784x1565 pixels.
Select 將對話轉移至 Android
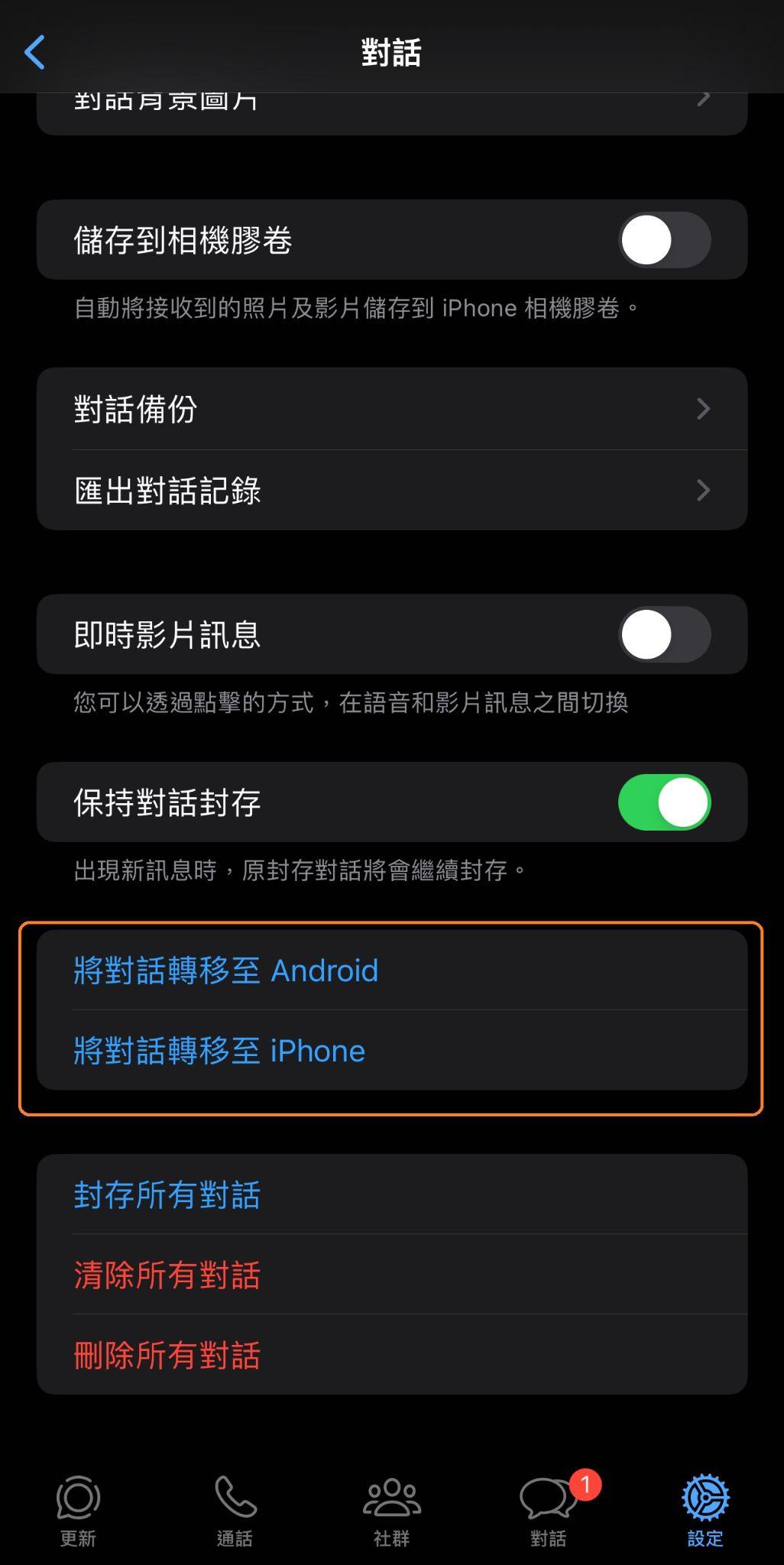click(x=226, y=970)
